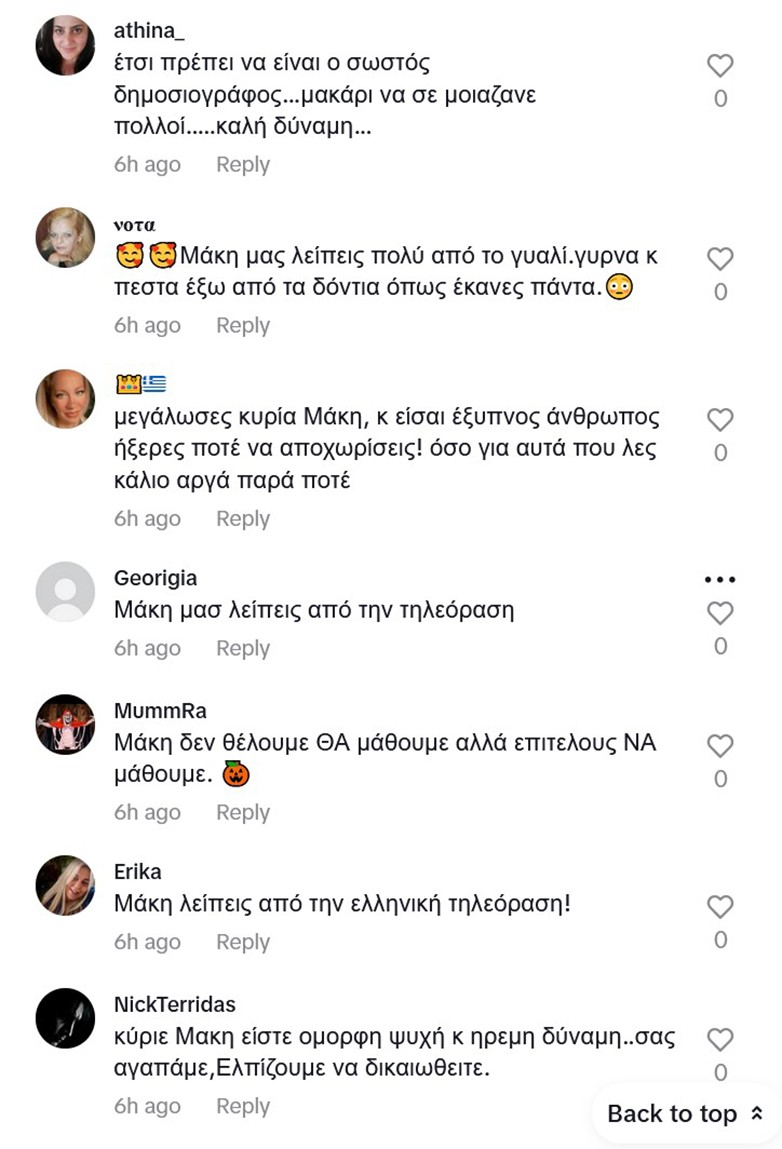View Erika's profile from her avatar

pos(65,885)
